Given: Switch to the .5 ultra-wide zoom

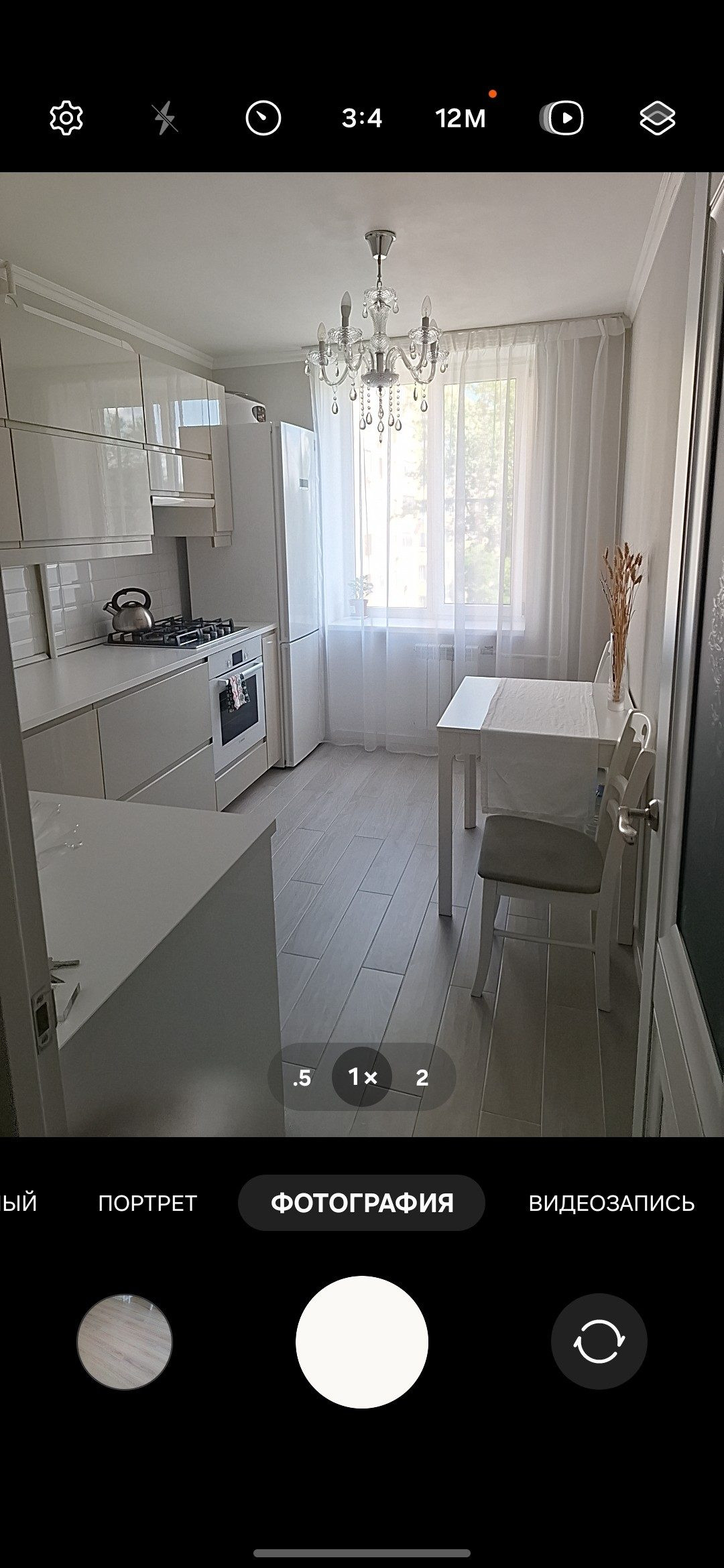Looking at the screenshot, I should point(302,1077).
